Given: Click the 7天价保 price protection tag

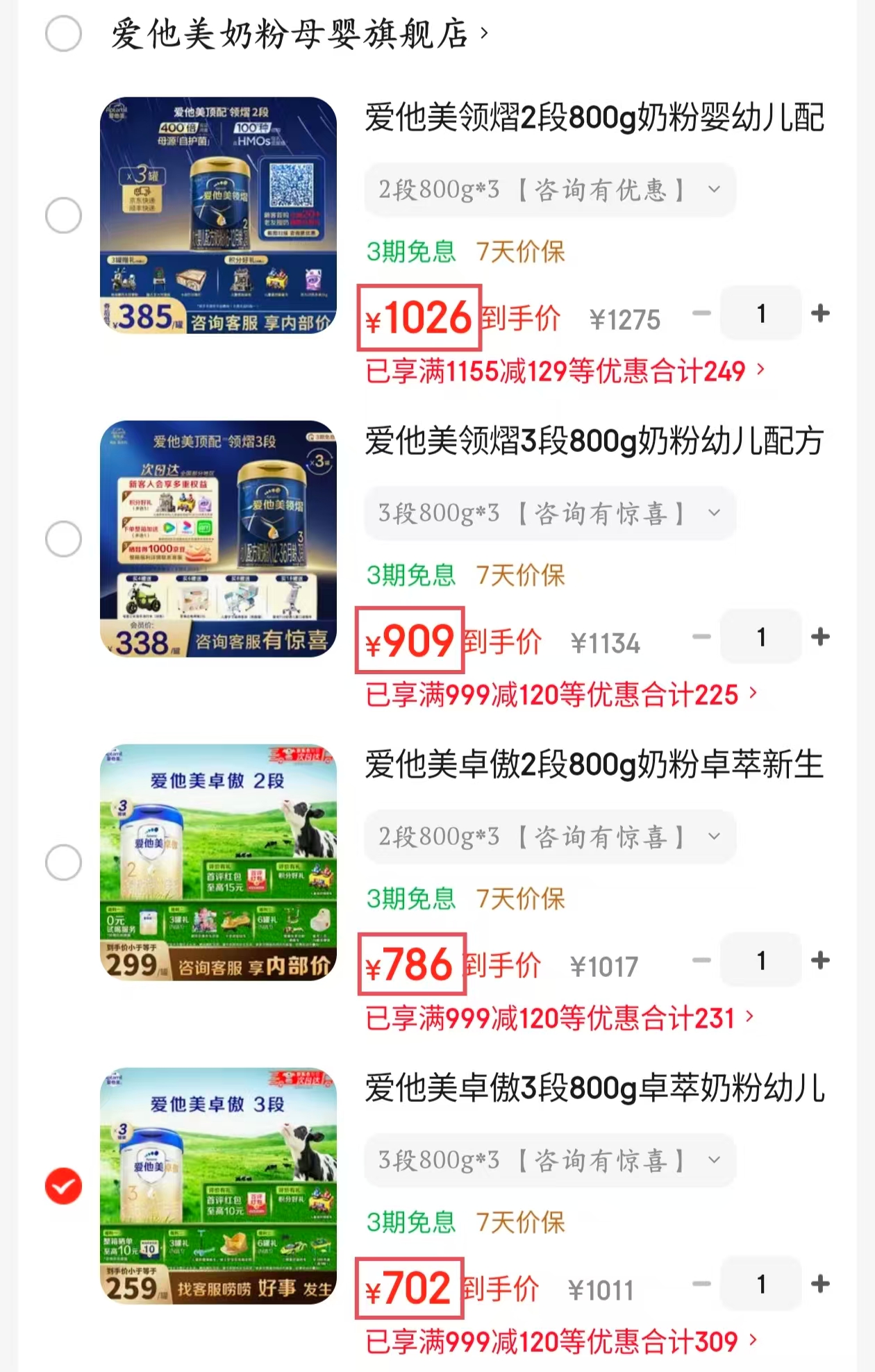Looking at the screenshot, I should pyautogui.click(x=522, y=253).
